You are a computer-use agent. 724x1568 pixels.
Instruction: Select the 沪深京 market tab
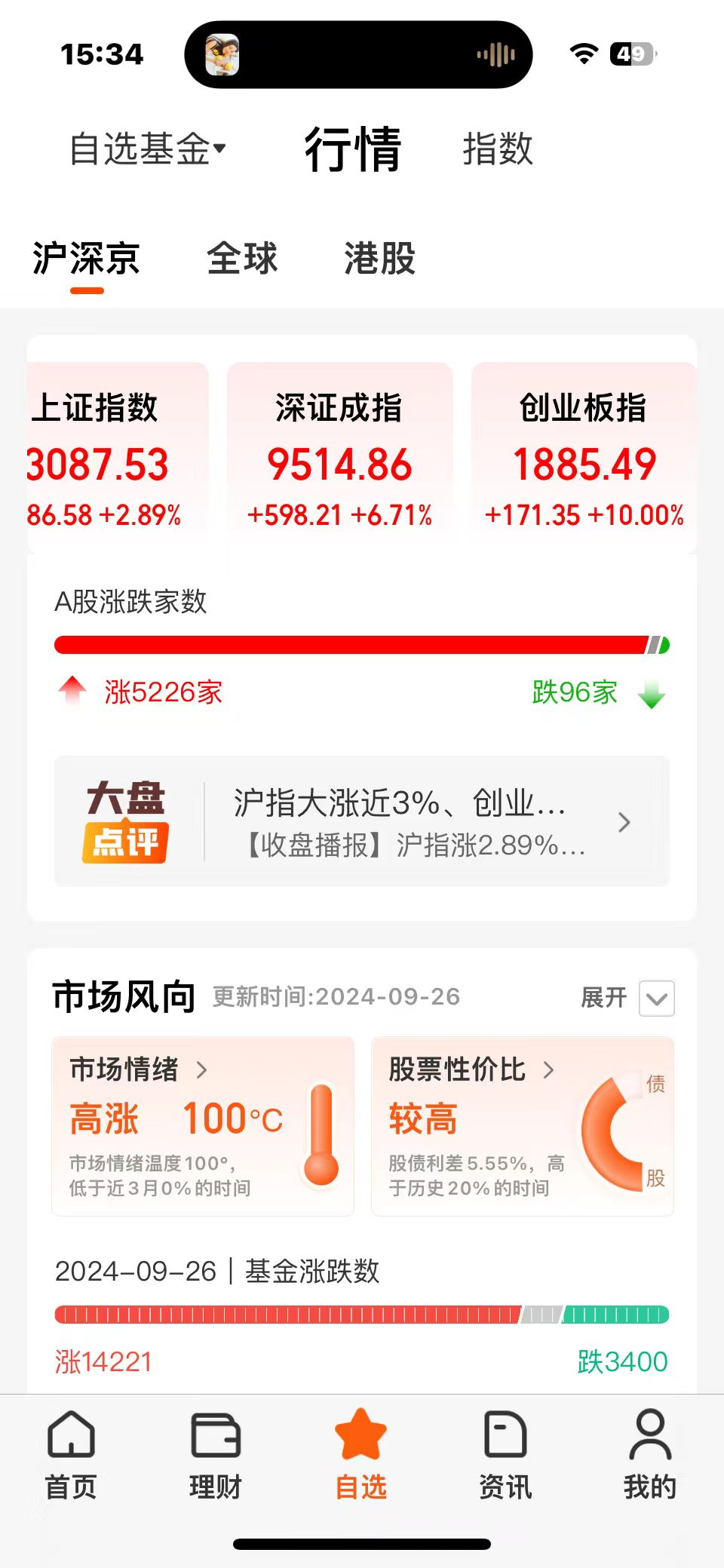(86, 259)
